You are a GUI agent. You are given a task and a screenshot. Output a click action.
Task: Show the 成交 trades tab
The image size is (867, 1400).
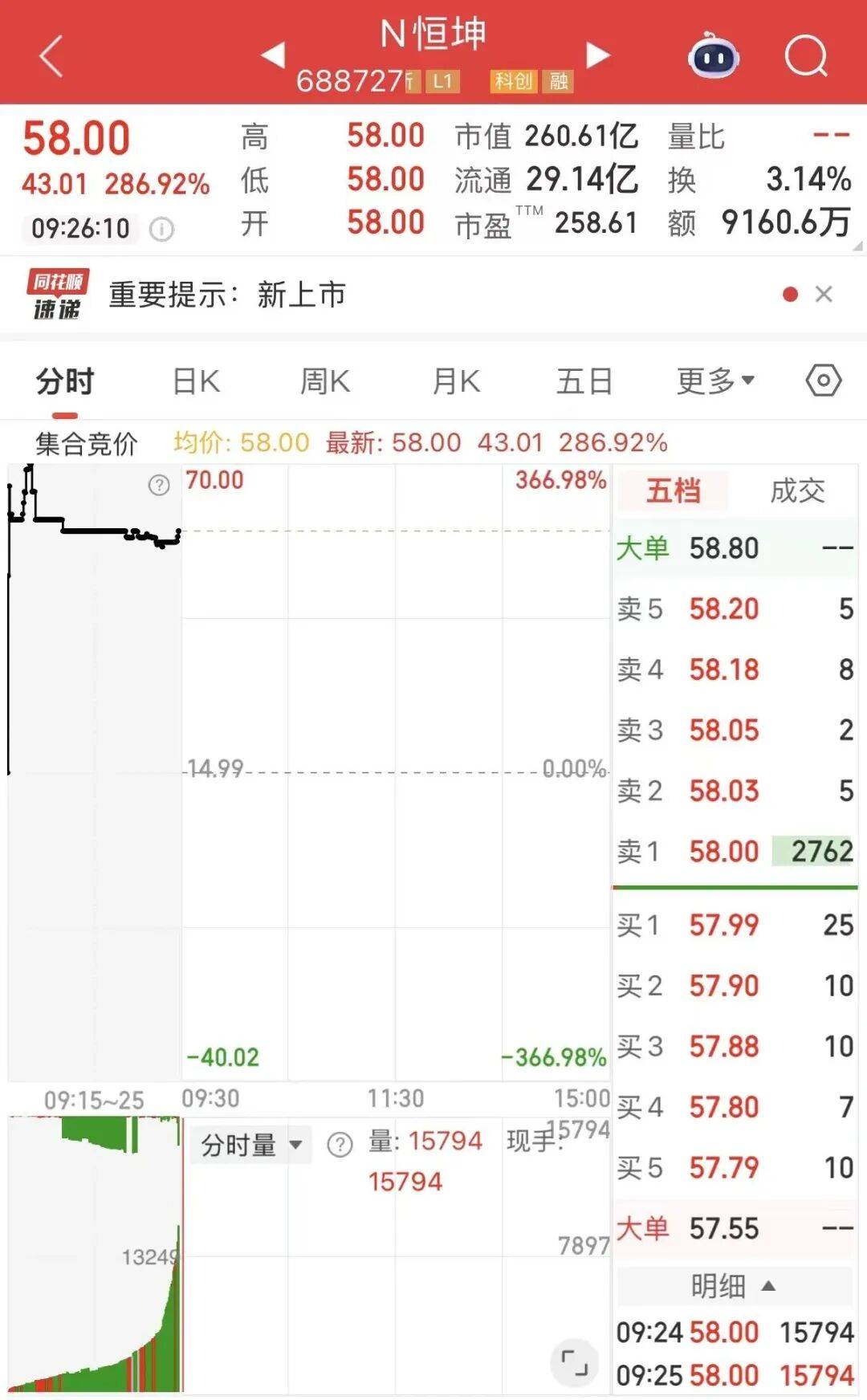pos(797,490)
